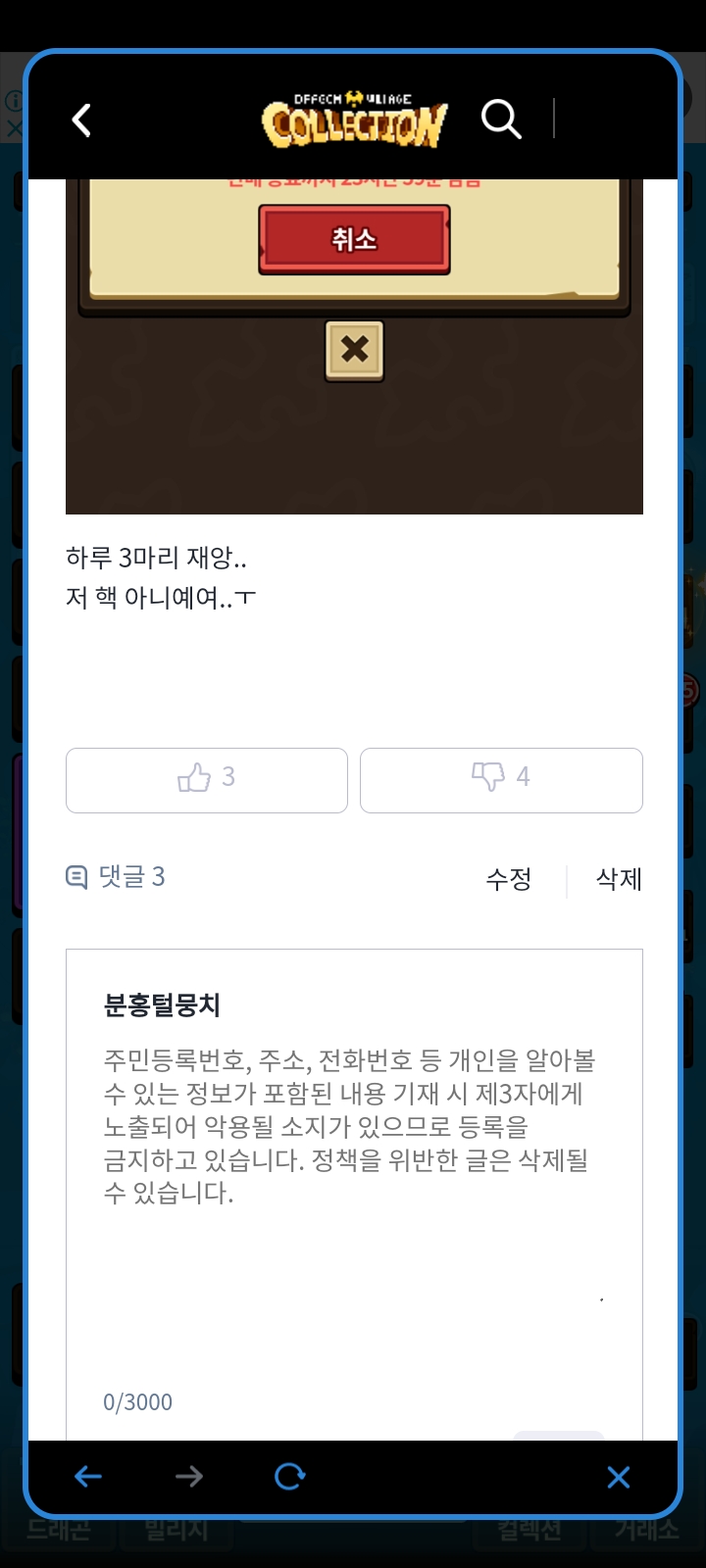
Task: Open the 댓글 3 comments link
Action: (115, 877)
